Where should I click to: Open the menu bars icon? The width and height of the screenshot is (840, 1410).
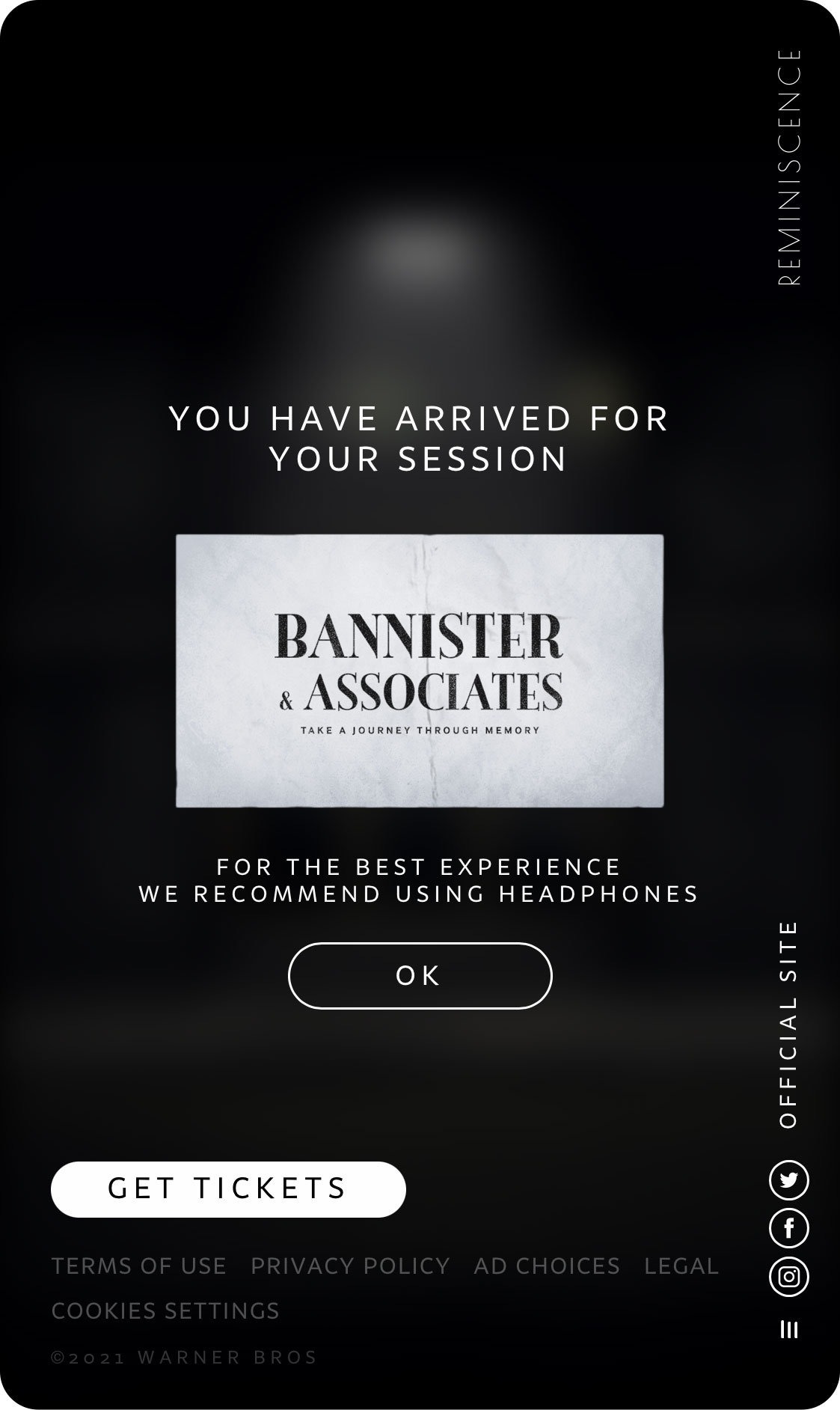(788, 1329)
